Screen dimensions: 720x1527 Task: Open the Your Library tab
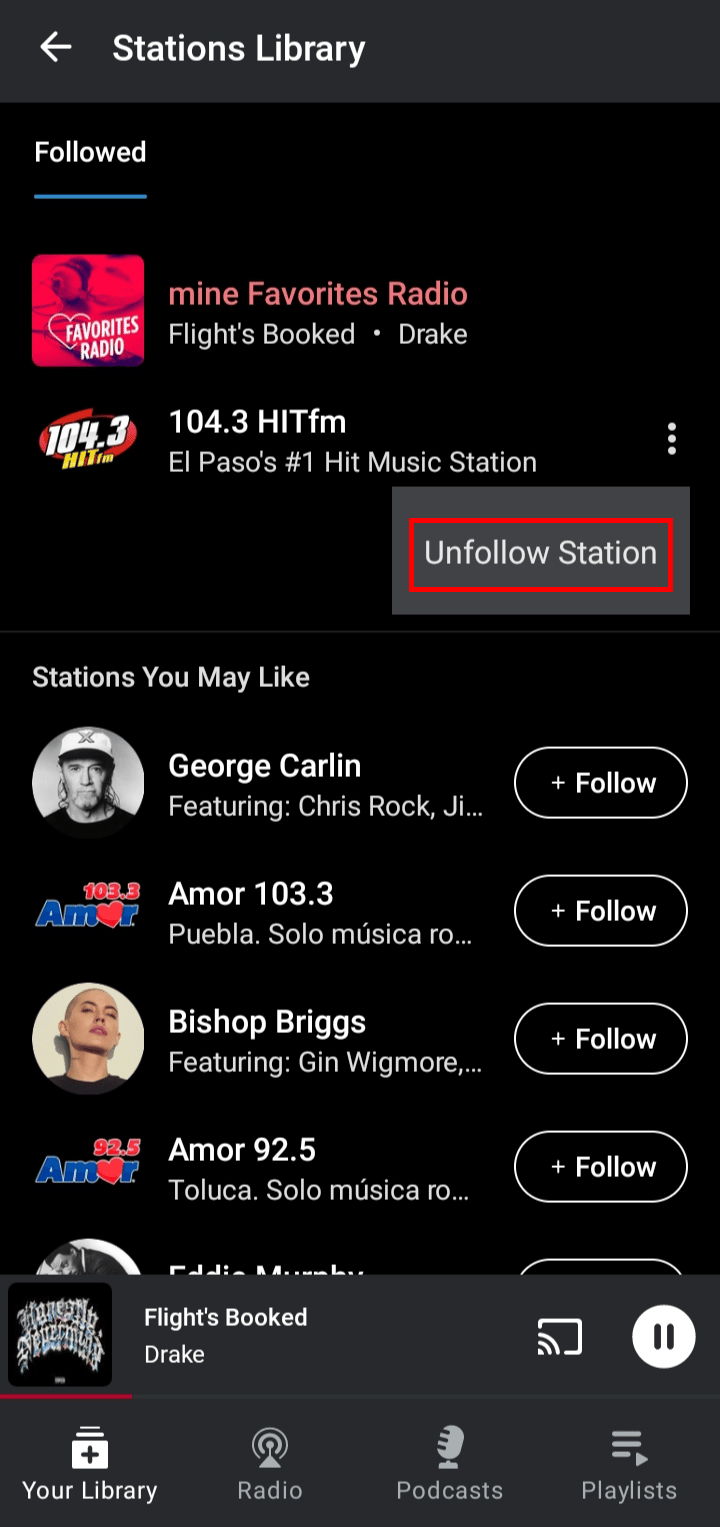(x=90, y=1463)
